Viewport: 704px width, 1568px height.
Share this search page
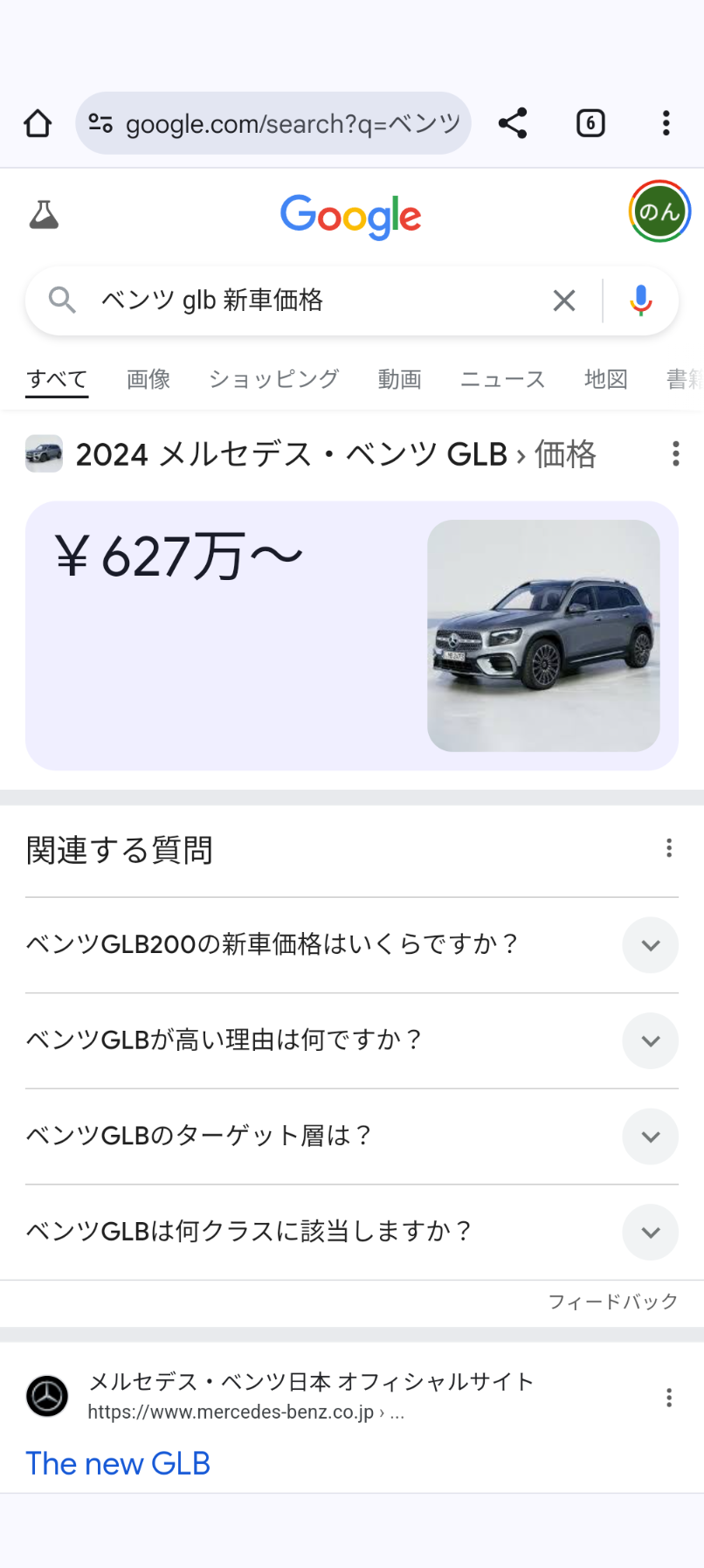(x=513, y=123)
